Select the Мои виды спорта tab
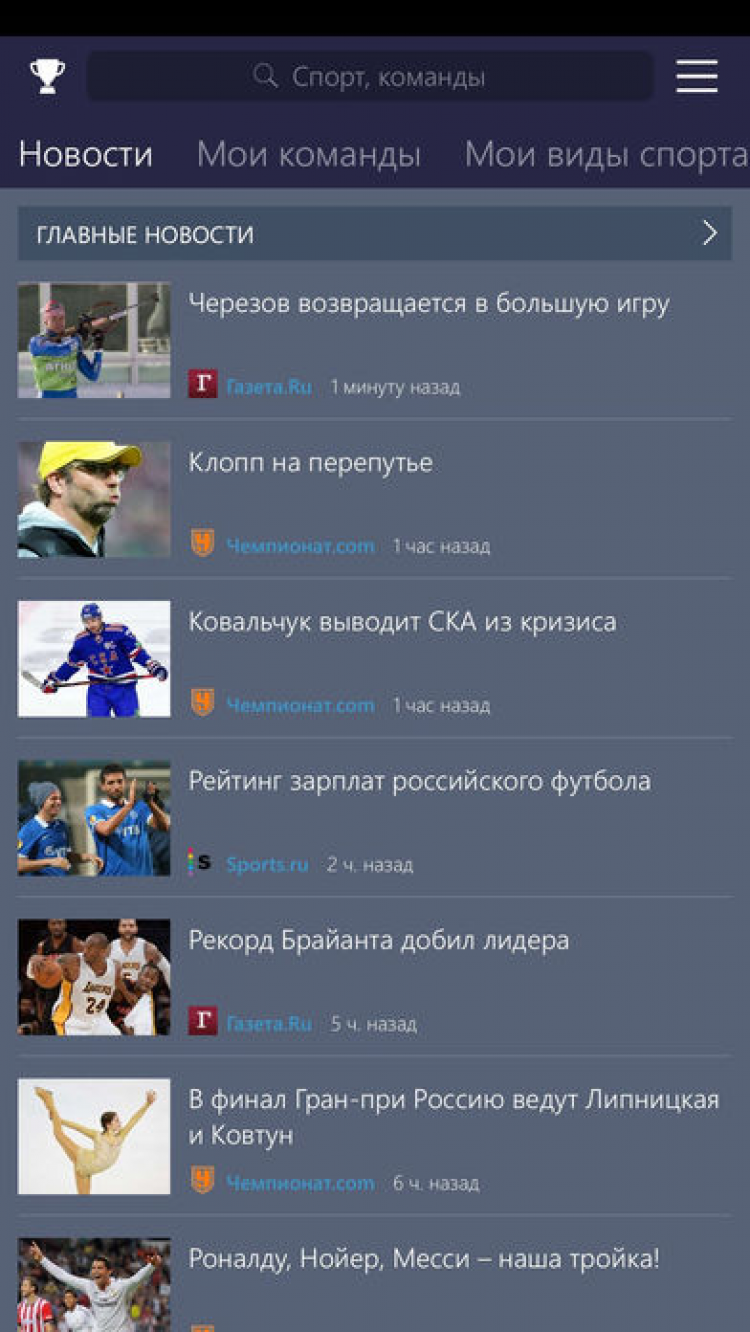 click(x=605, y=155)
